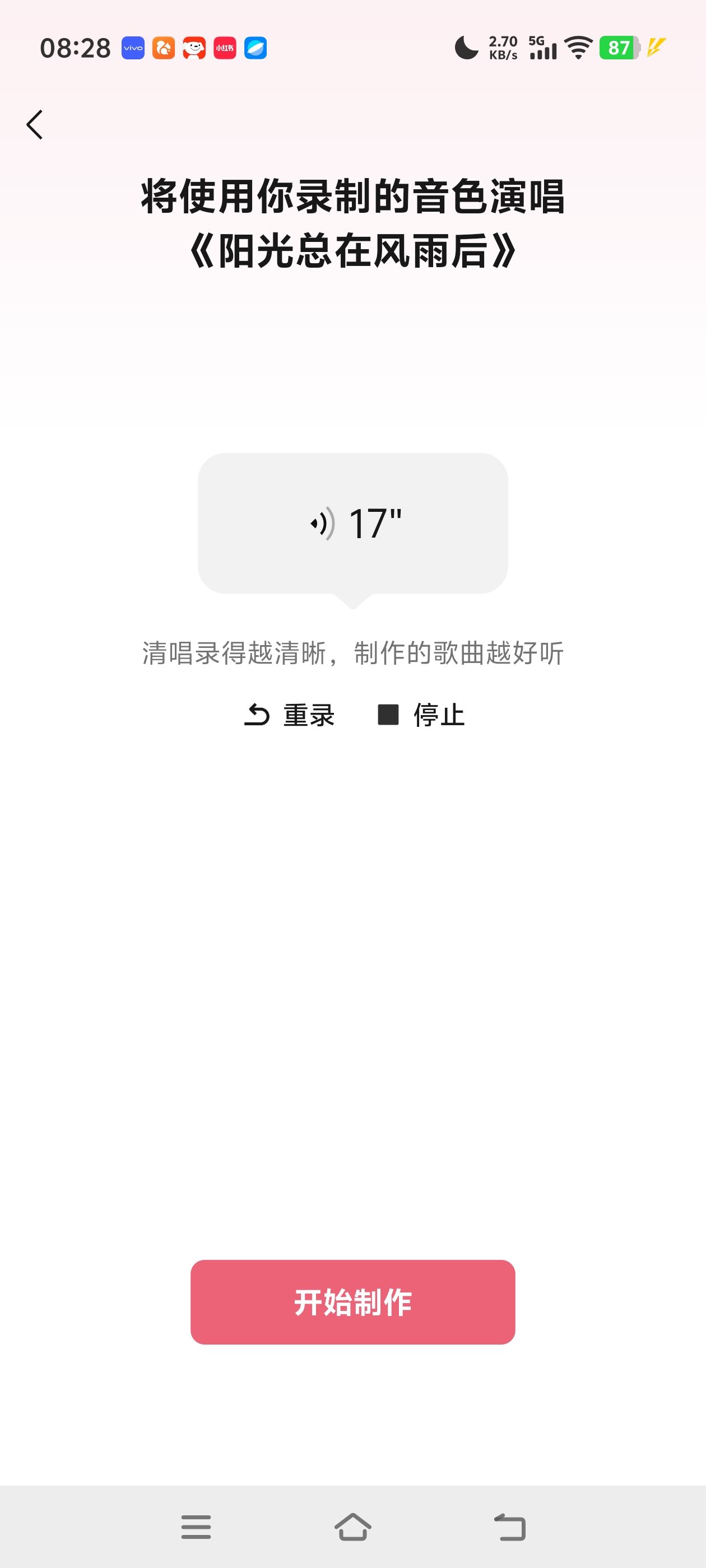Tap the system navigation back button
The height and width of the screenshot is (1568, 706).
(510, 1527)
